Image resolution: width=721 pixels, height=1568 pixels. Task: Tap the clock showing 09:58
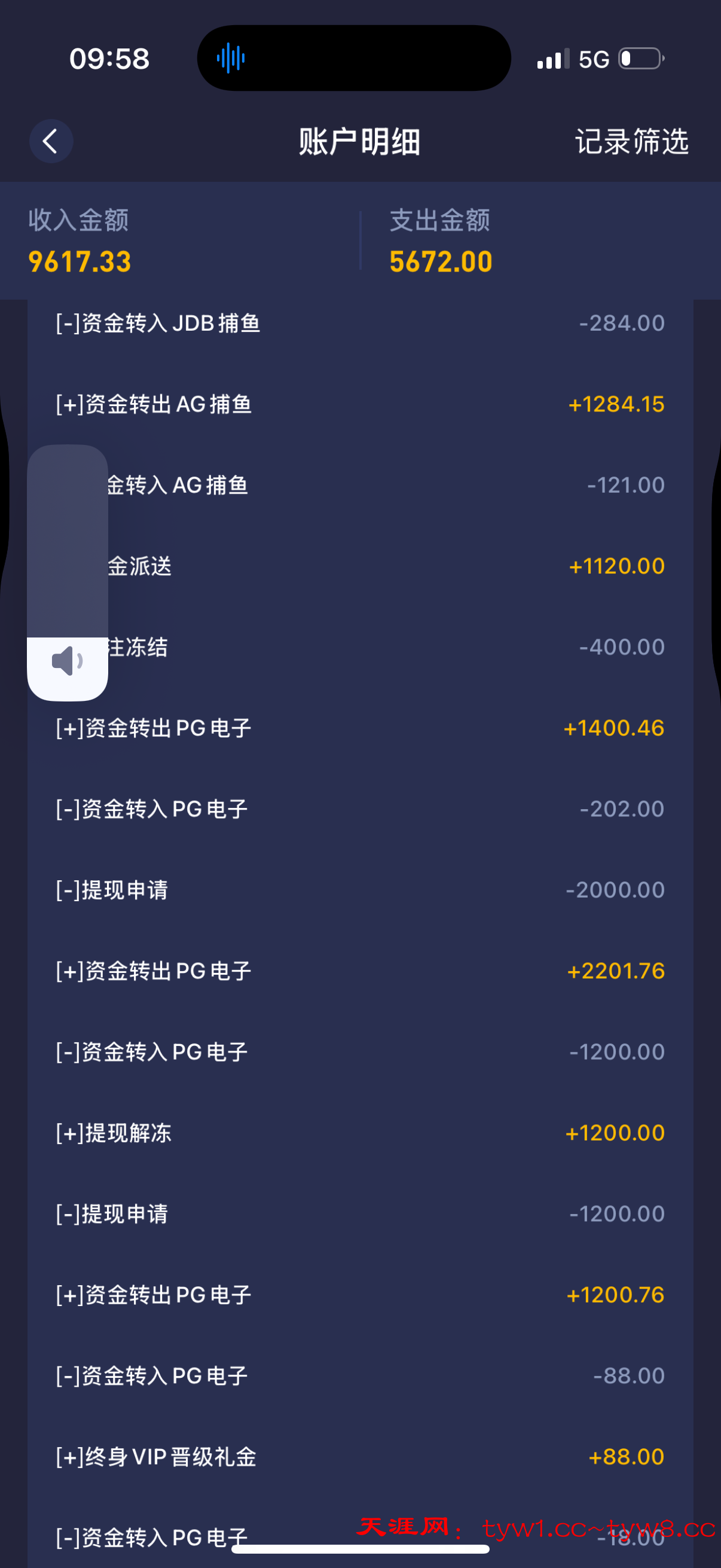108,58
